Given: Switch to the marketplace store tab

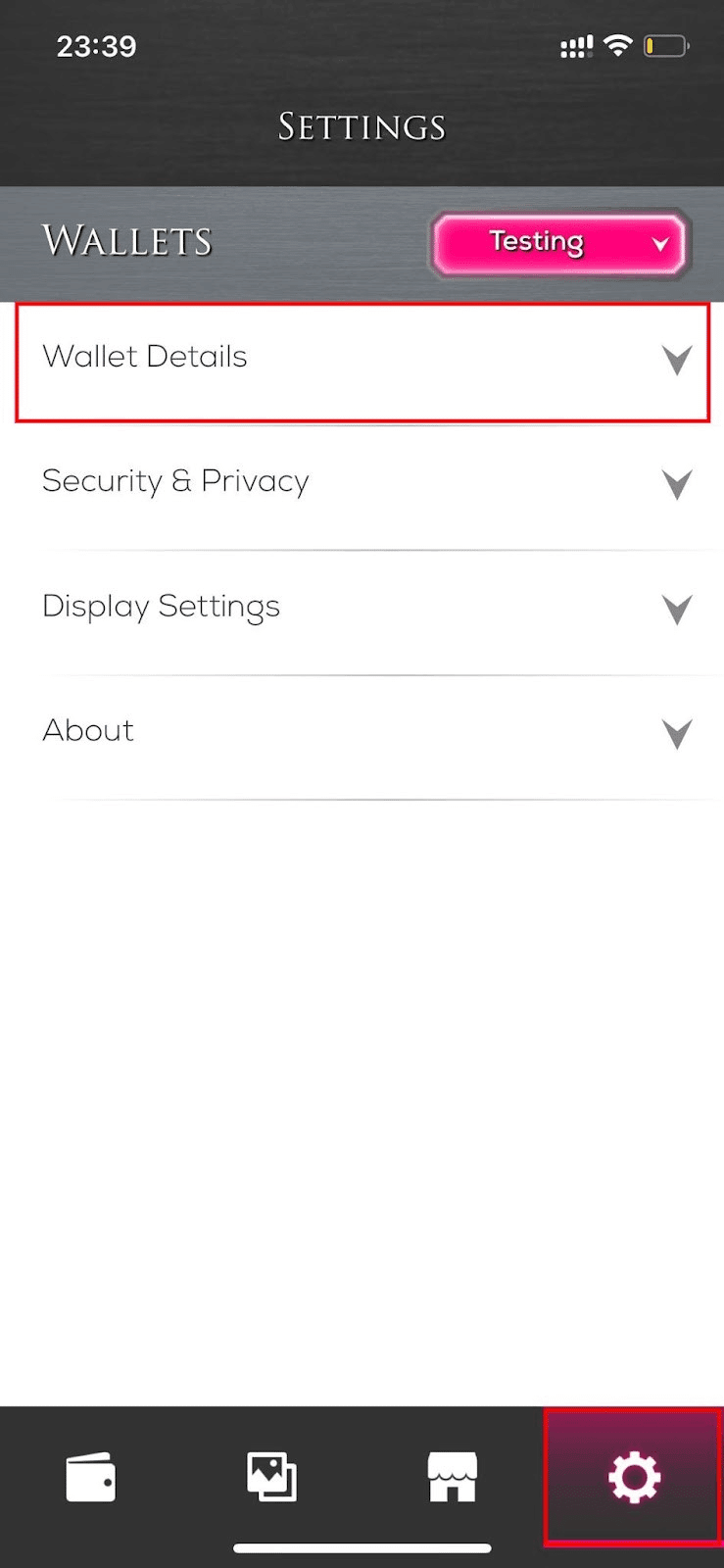Looking at the screenshot, I should click(x=453, y=1477).
